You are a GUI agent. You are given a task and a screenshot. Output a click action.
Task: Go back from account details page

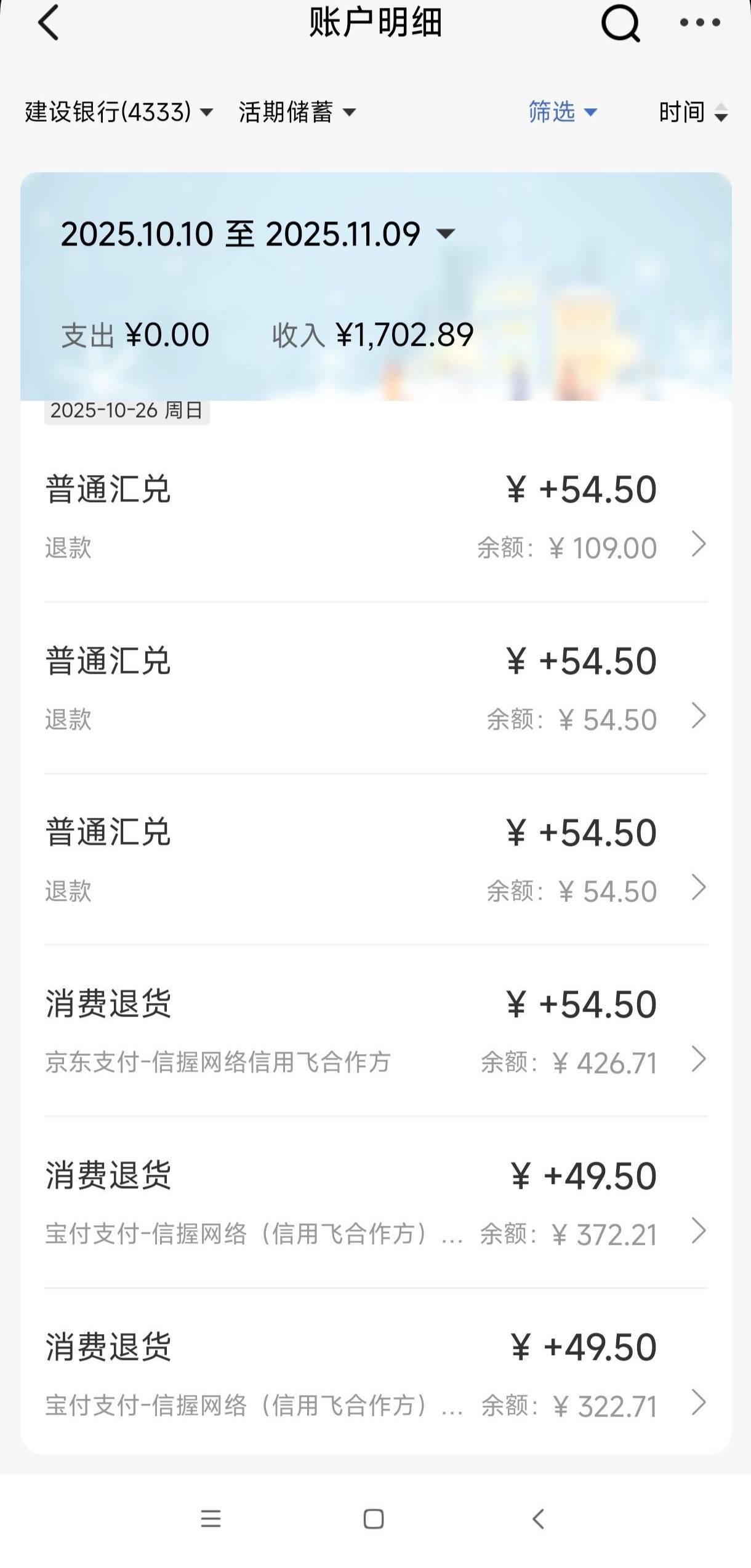(x=49, y=23)
